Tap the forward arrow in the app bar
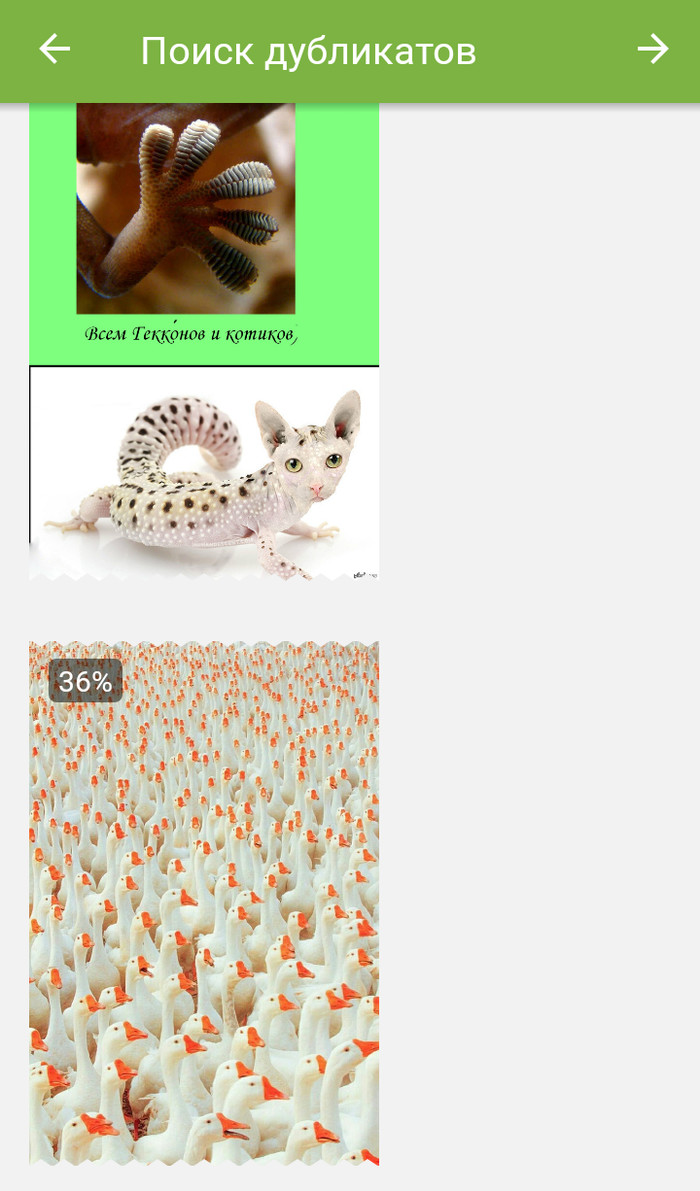 [652, 50]
